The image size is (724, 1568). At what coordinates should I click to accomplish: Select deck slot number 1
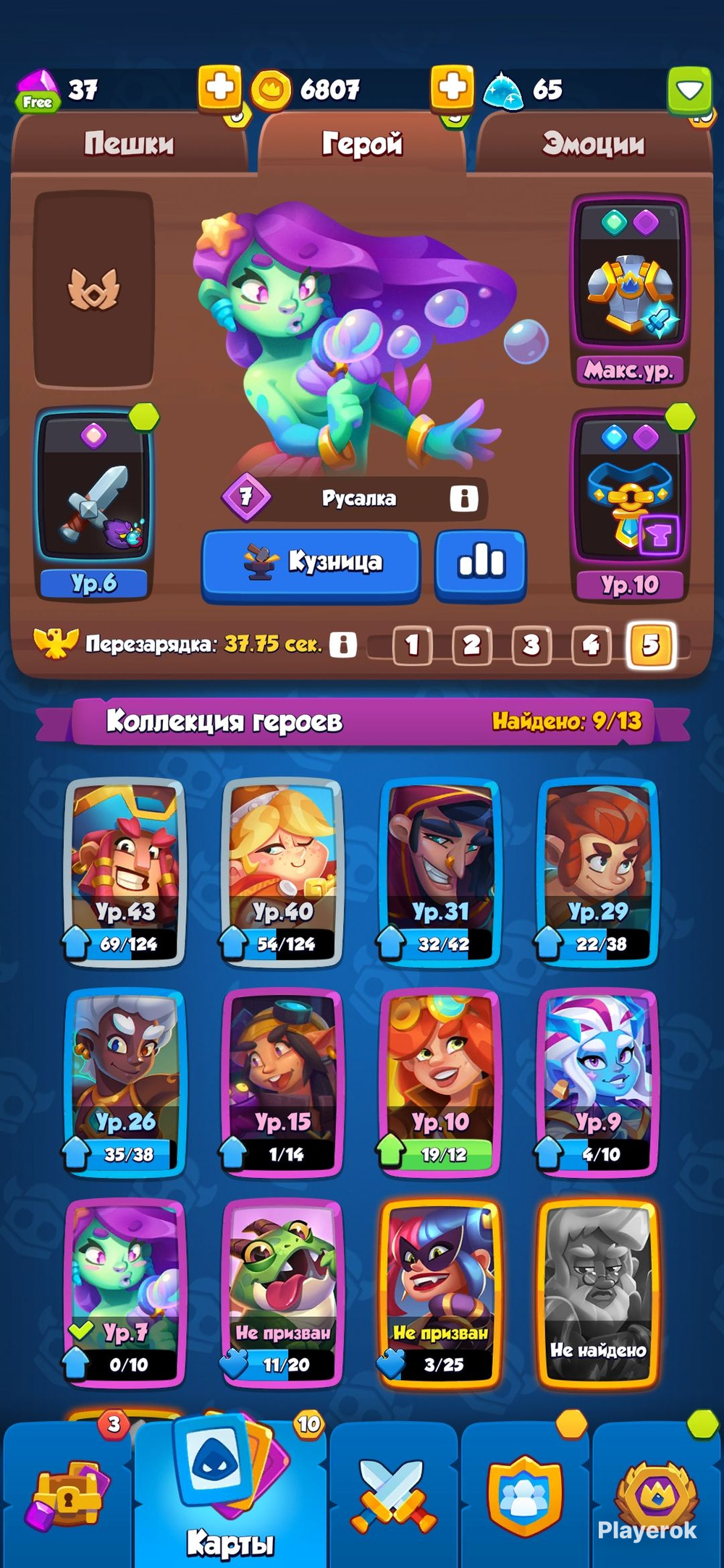tap(412, 644)
